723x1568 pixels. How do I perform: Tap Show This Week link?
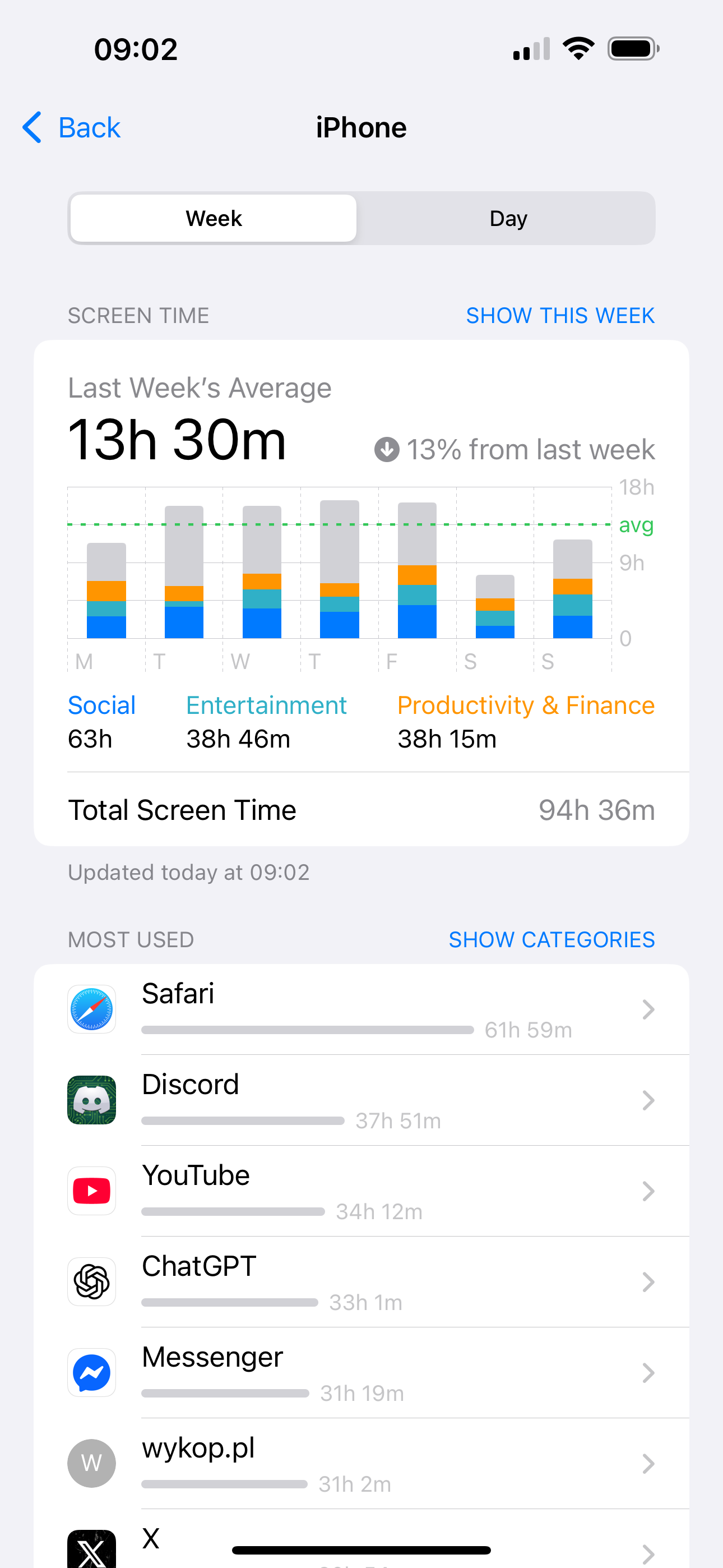[x=560, y=315]
